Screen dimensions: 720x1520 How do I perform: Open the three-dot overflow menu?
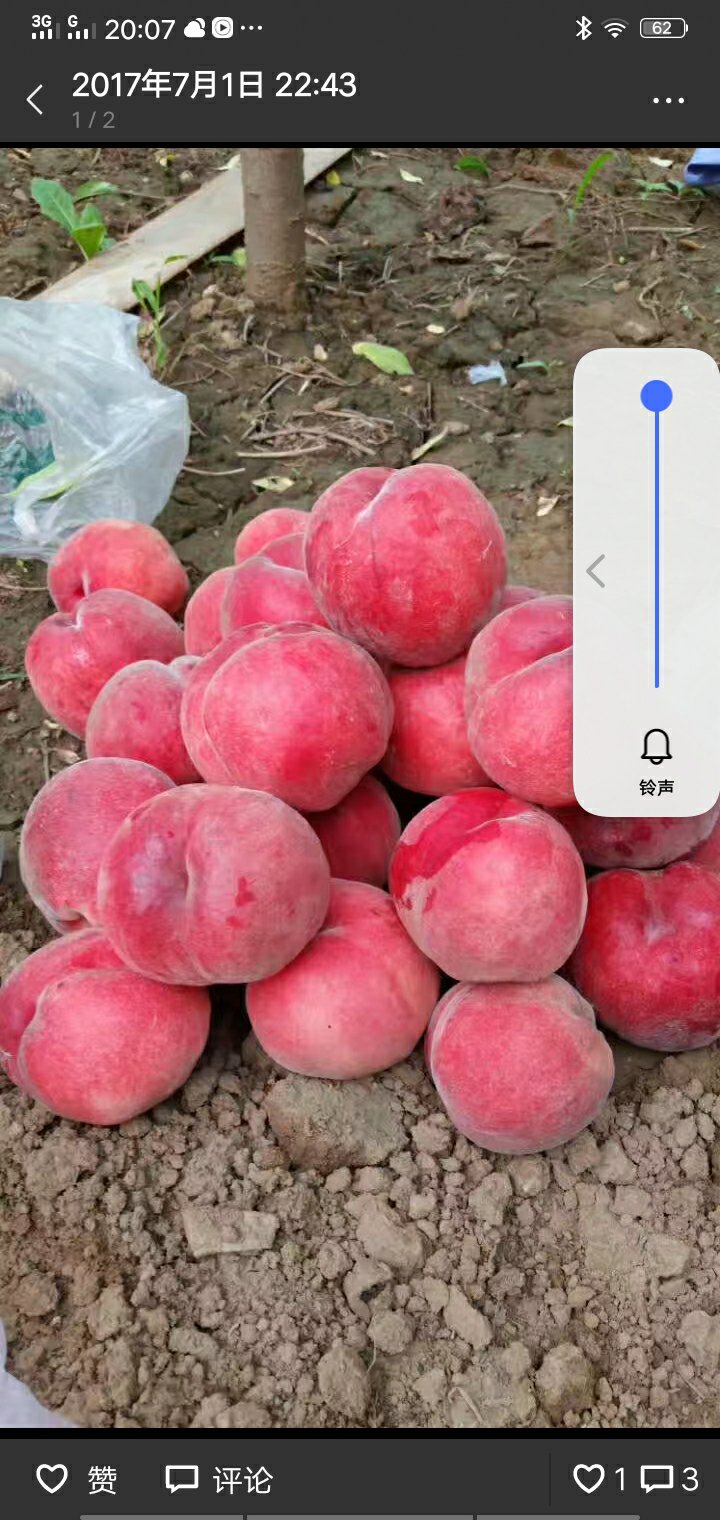tap(668, 101)
